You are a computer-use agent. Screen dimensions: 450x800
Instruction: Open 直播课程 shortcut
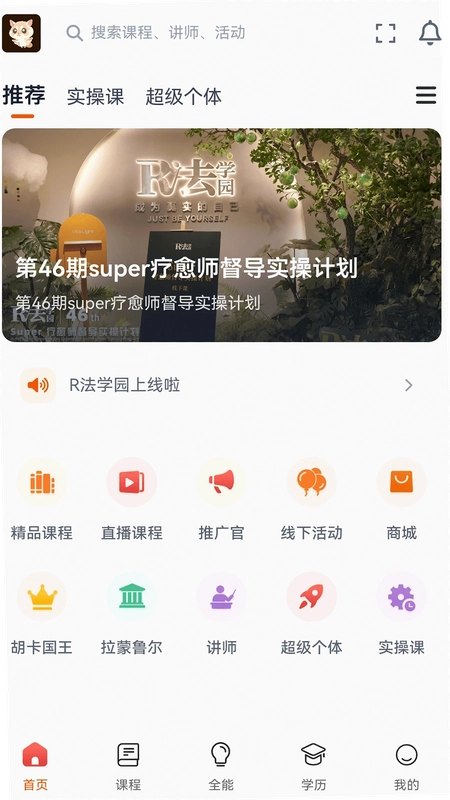(x=132, y=499)
